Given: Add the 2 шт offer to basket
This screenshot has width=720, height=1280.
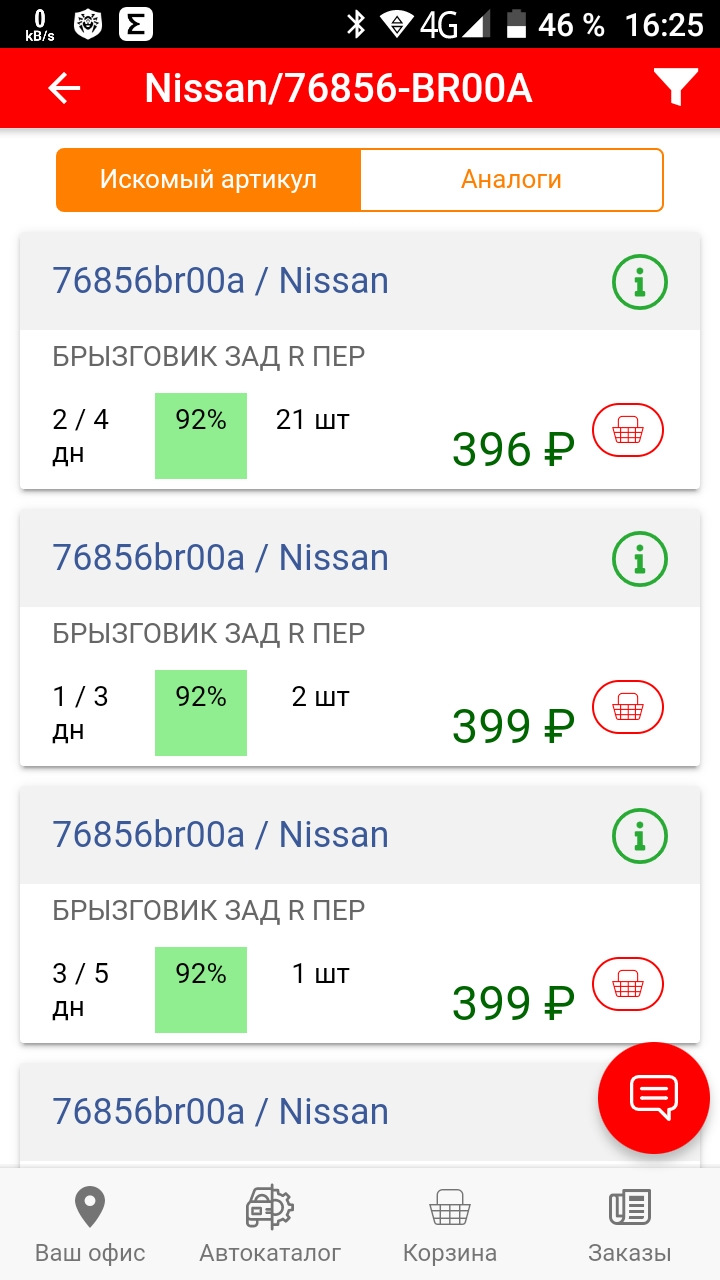Looking at the screenshot, I should click(628, 708).
